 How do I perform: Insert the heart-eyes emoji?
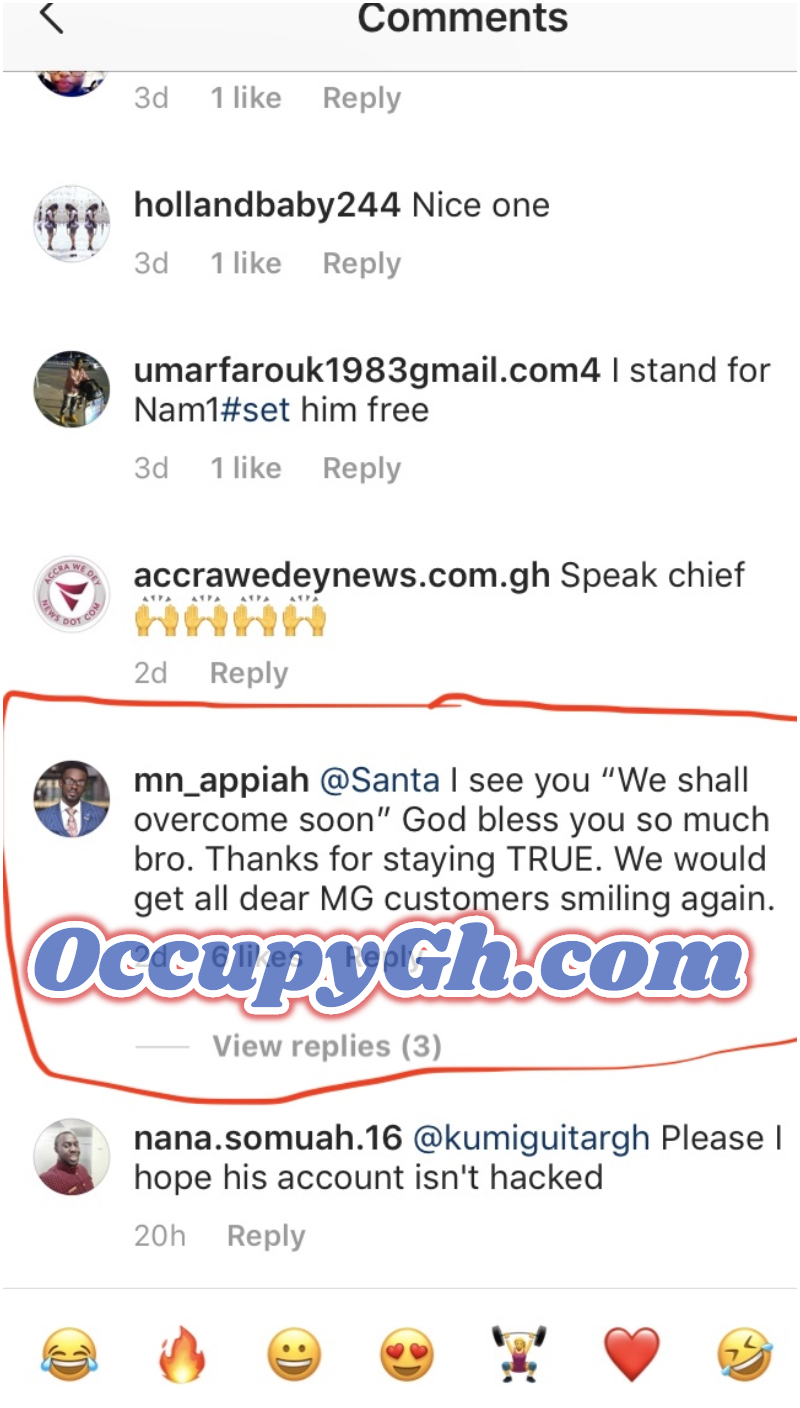click(407, 1354)
